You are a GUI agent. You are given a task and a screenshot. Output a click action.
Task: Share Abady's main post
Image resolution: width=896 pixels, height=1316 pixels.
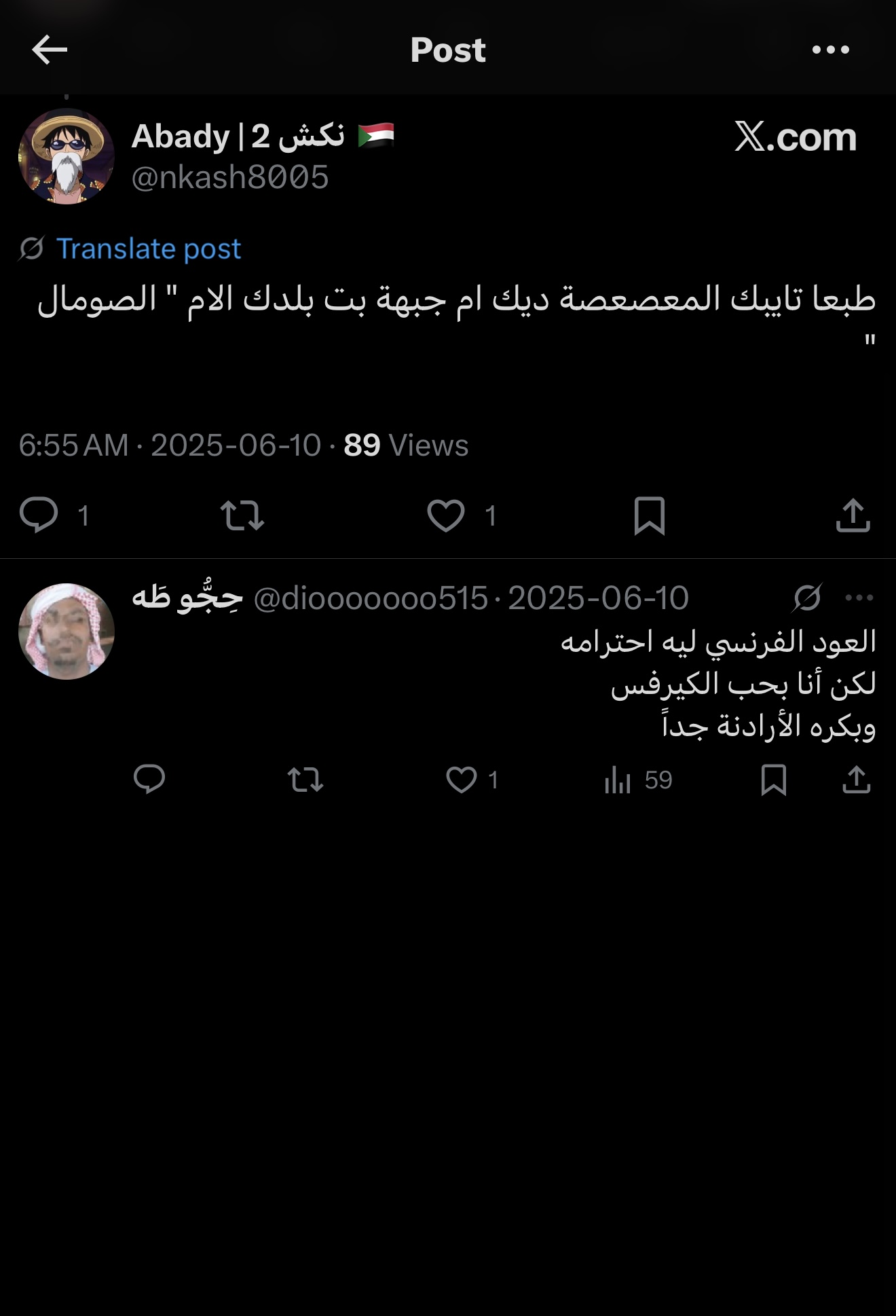(x=853, y=515)
